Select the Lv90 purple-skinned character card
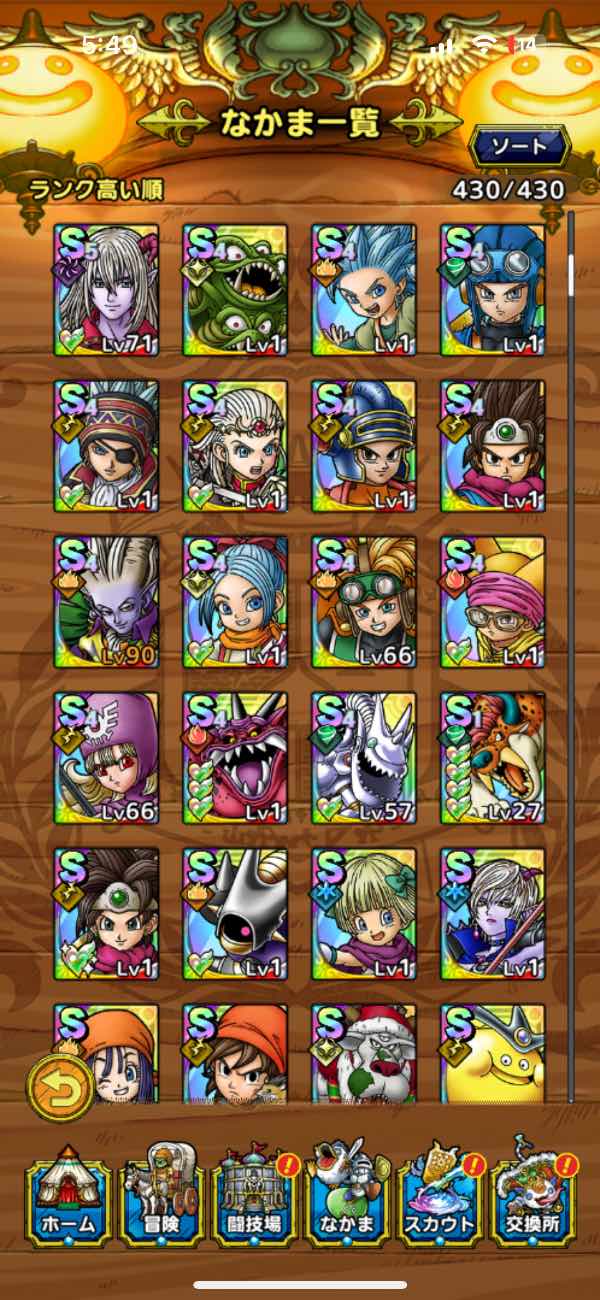Screen dimensions: 600x1300 [x=106, y=602]
